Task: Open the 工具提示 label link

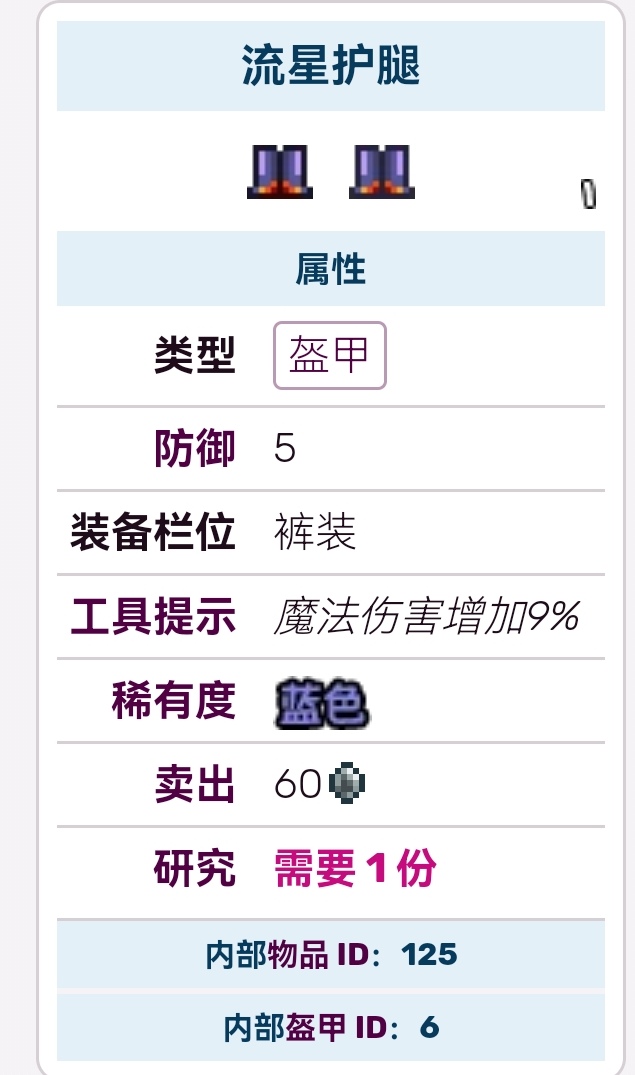Action: (x=154, y=616)
